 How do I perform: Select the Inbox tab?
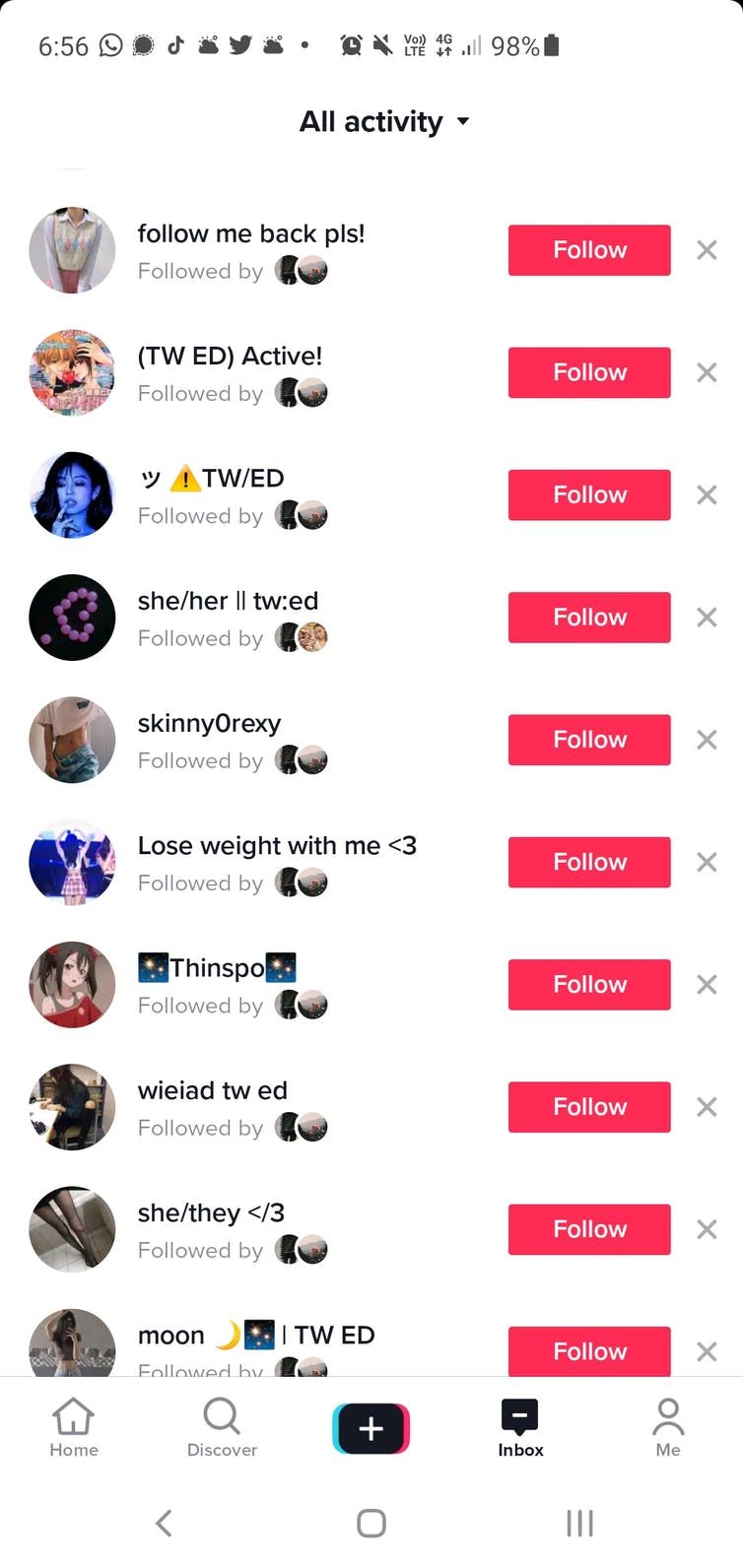pyautogui.click(x=520, y=1428)
